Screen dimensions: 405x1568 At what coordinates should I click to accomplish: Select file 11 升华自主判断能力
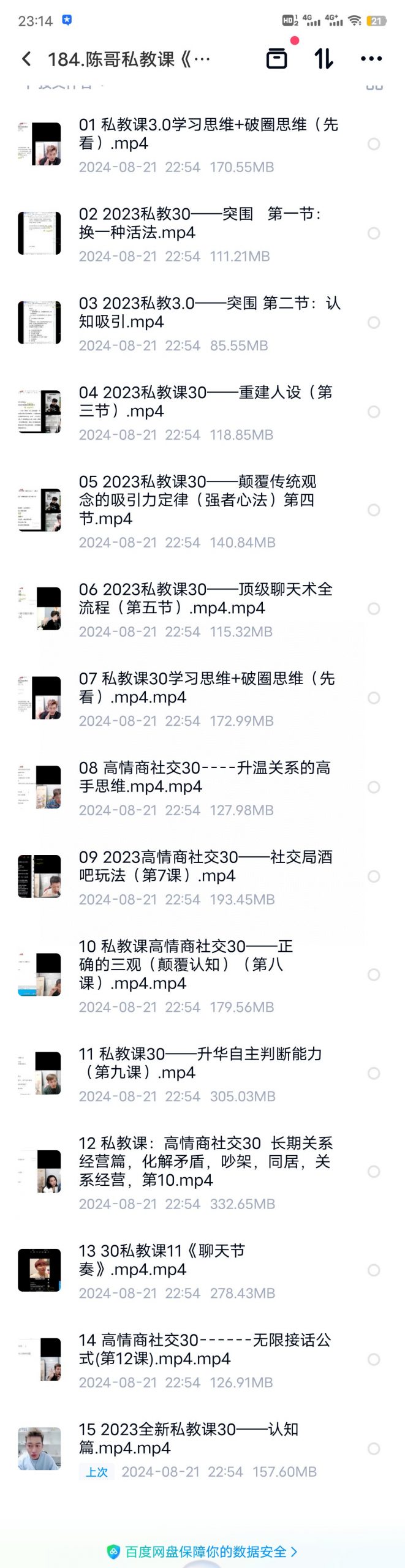[x=373, y=1073]
